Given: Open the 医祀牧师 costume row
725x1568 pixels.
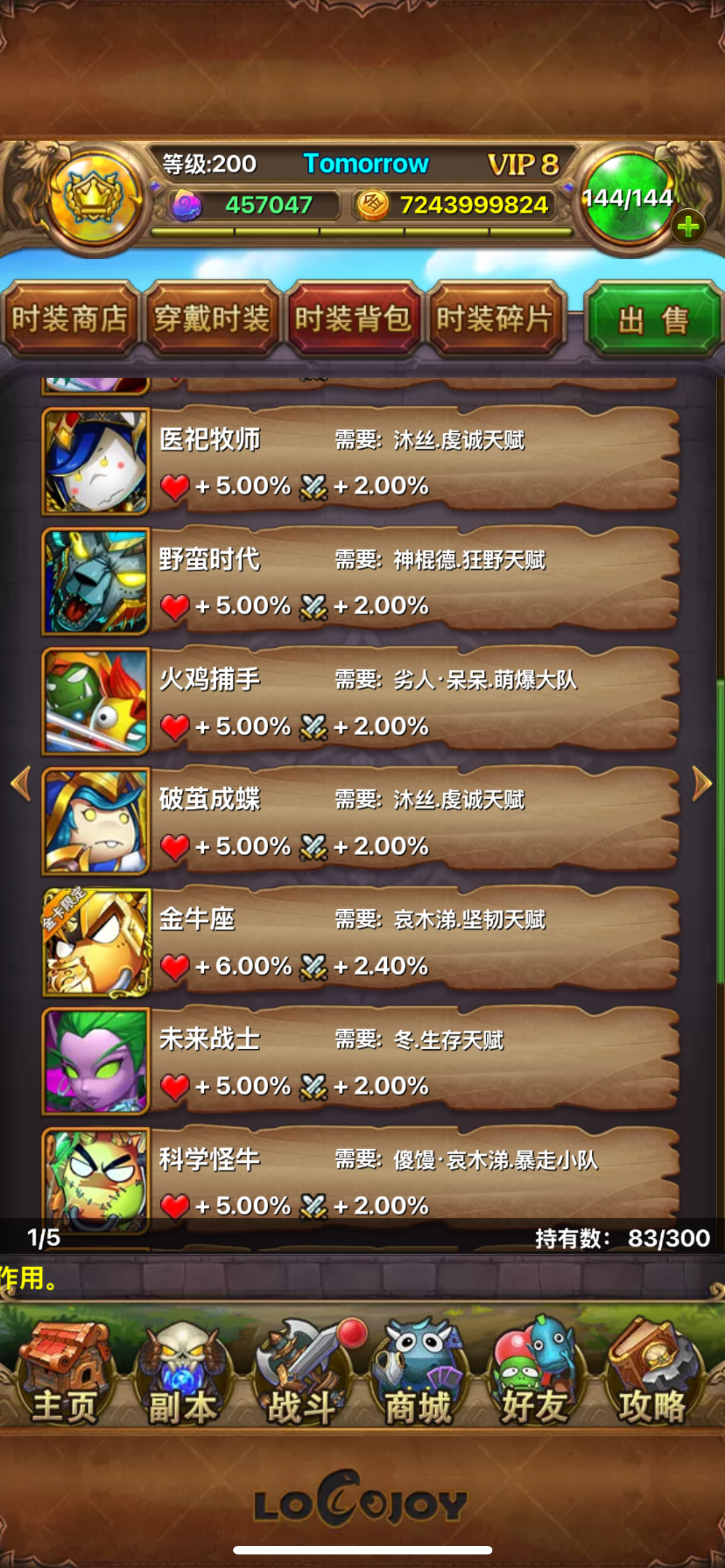Looking at the screenshot, I should click(x=360, y=461).
